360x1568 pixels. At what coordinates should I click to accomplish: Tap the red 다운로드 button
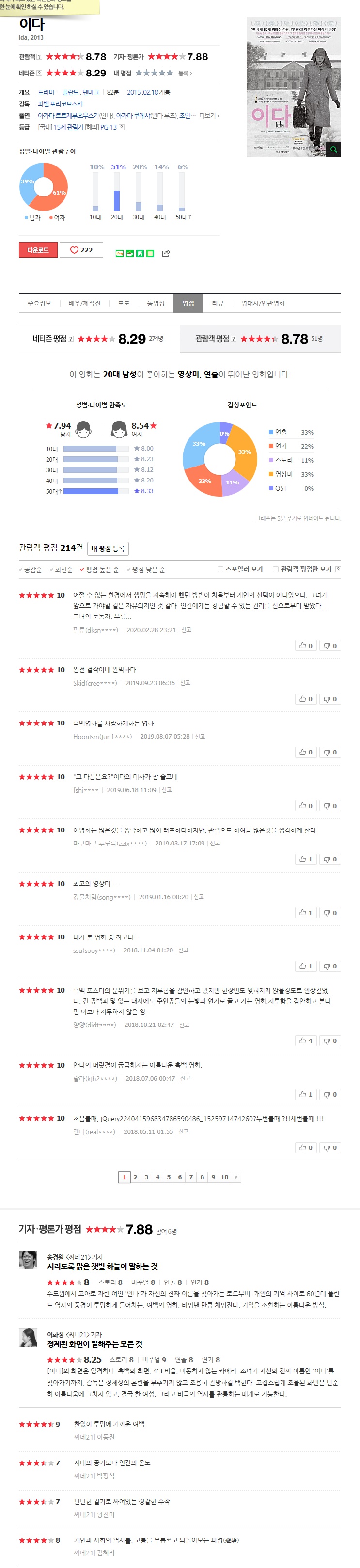pos(38,250)
